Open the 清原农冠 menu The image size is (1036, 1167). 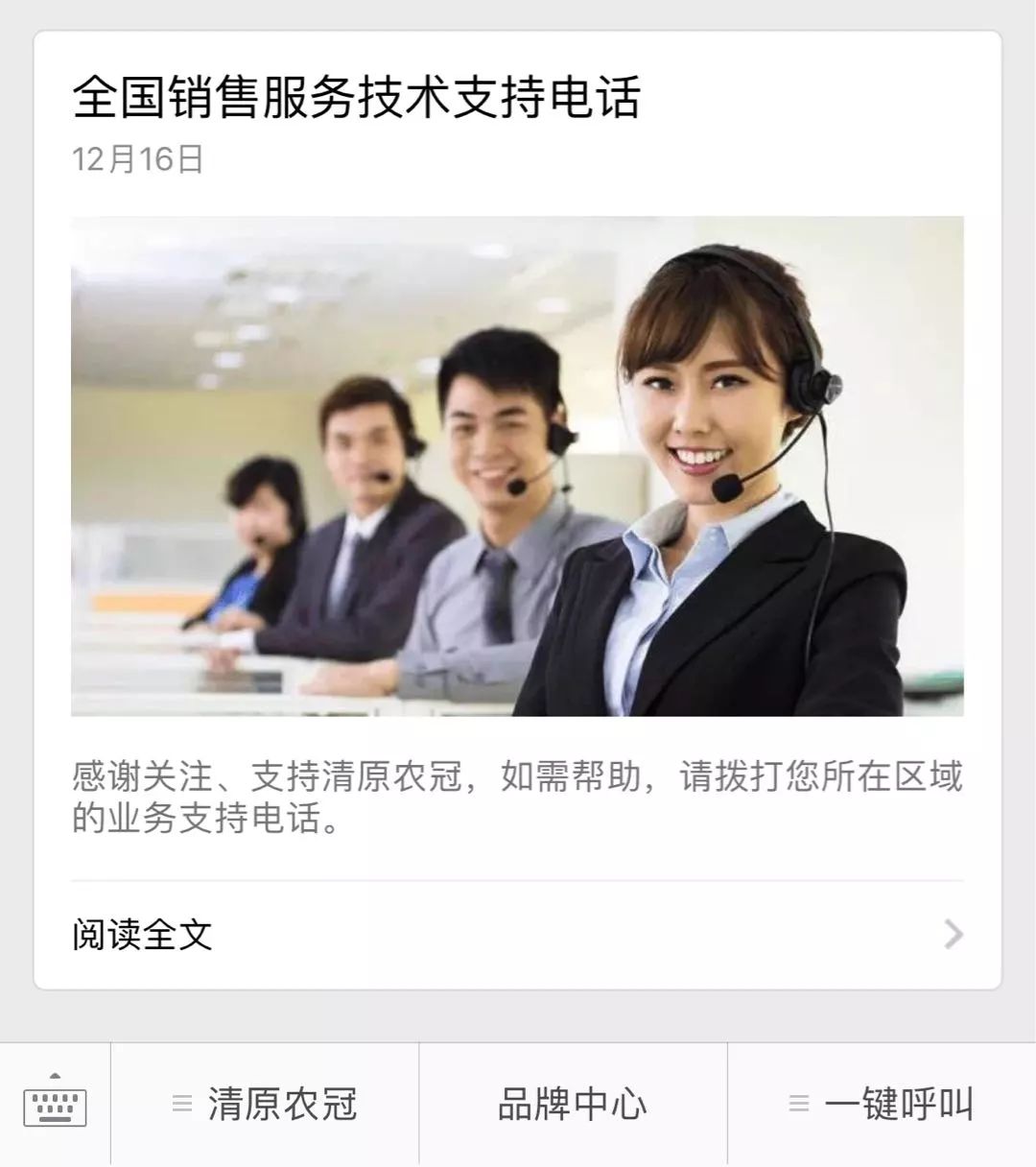coord(265,1105)
